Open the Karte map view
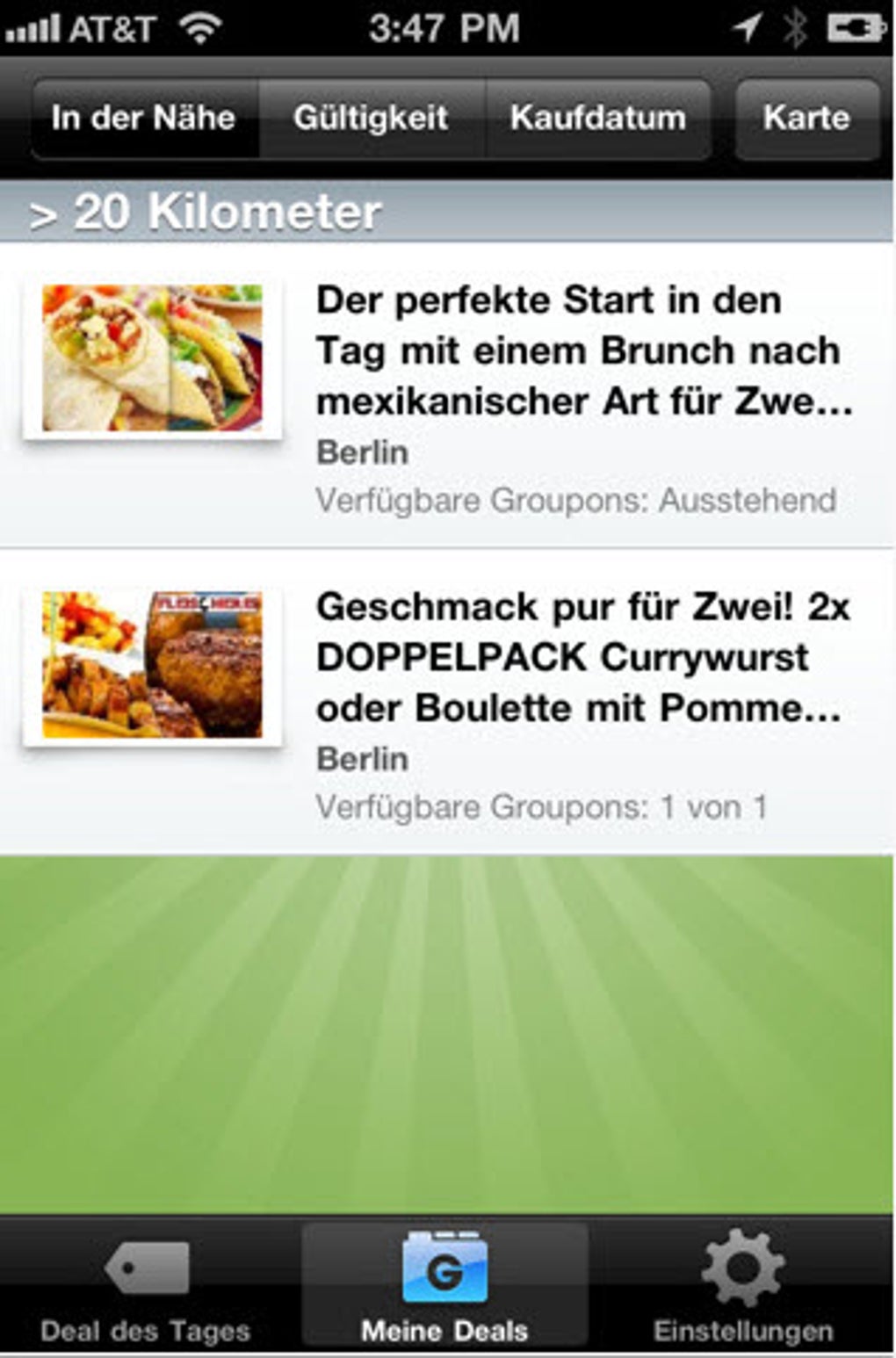896x1358 pixels. click(806, 118)
